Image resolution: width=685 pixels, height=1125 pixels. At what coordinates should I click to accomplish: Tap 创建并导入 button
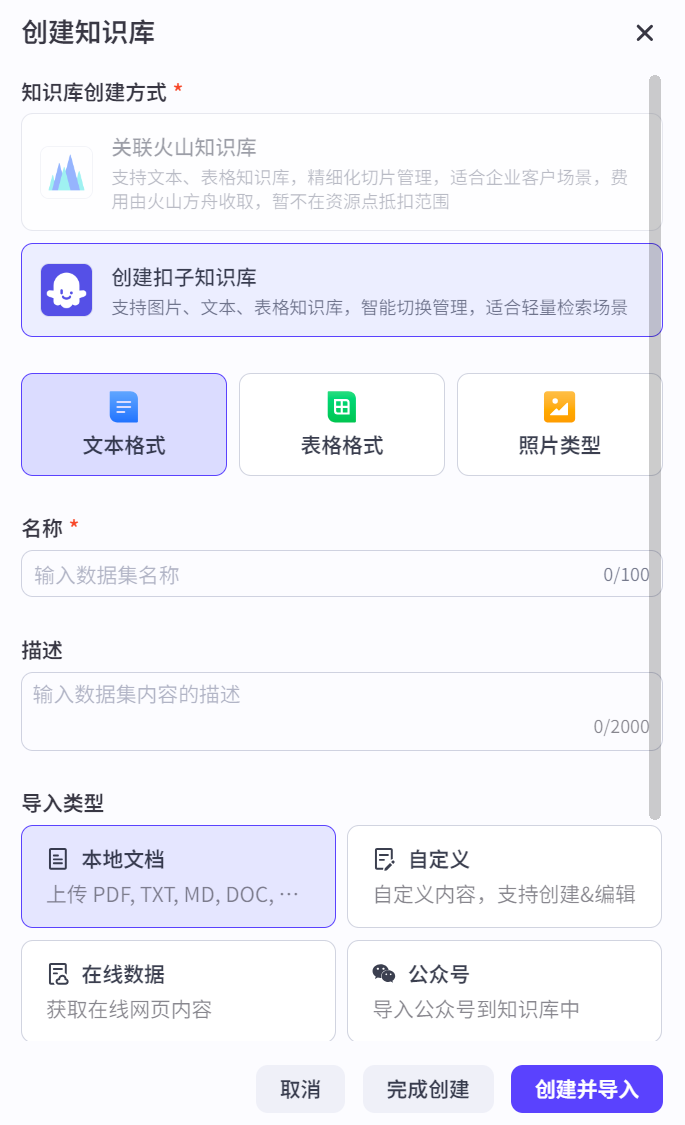click(586, 1089)
